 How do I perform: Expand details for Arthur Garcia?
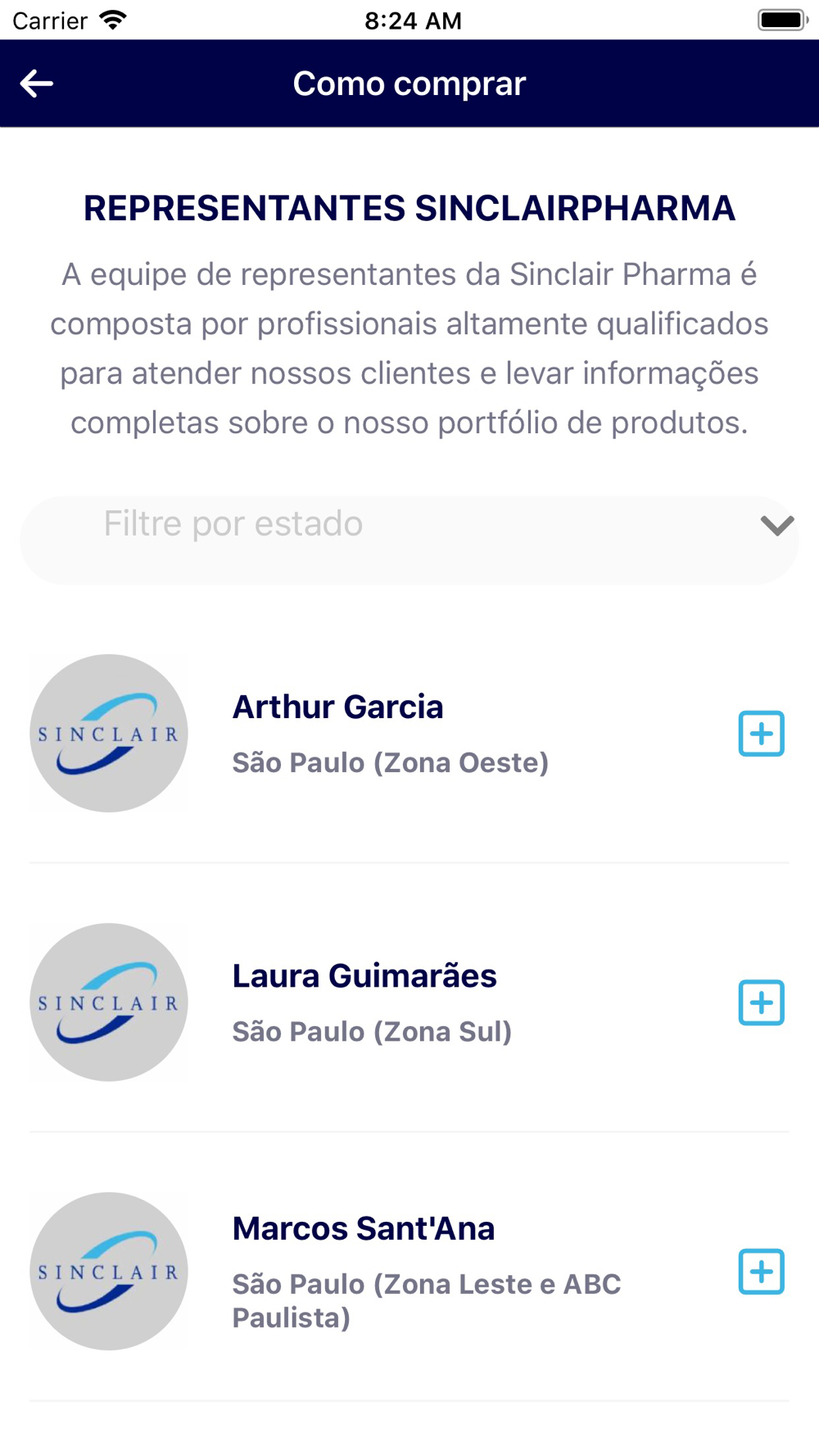tap(761, 734)
